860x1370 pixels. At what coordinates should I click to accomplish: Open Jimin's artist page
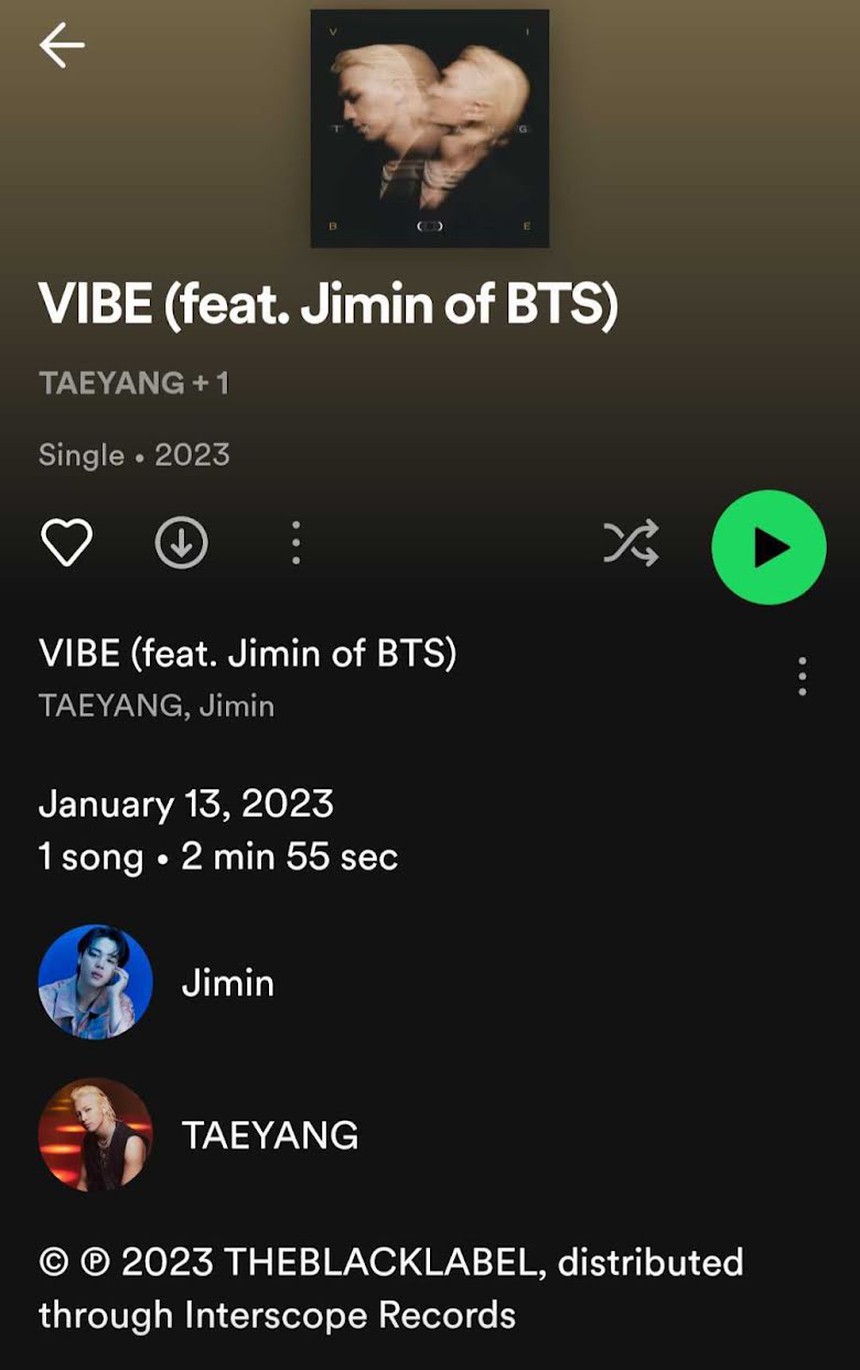pos(95,982)
